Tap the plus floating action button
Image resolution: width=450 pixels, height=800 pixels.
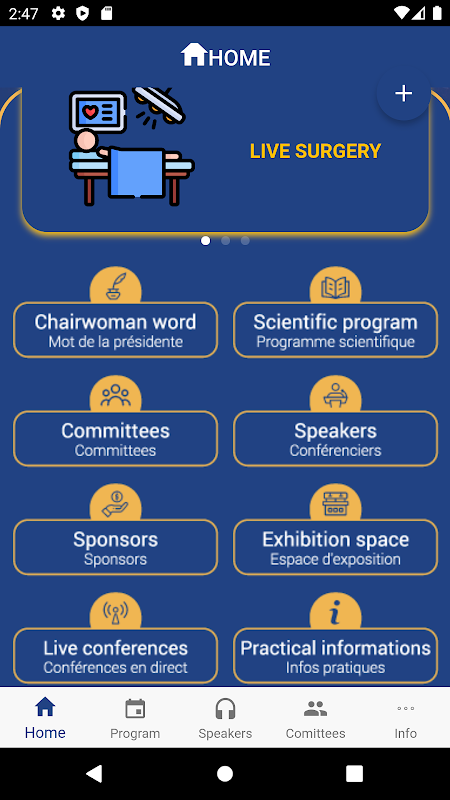[403, 93]
